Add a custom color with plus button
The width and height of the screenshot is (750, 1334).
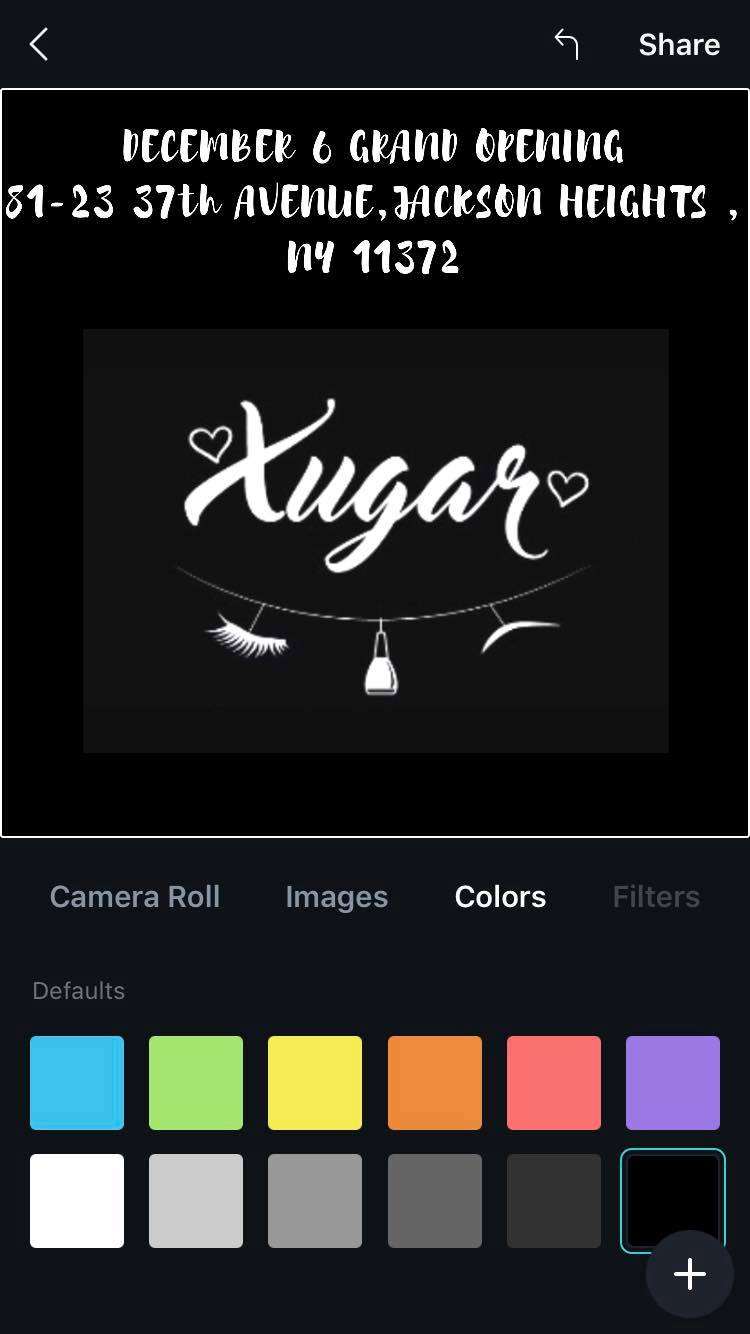coord(690,1274)
